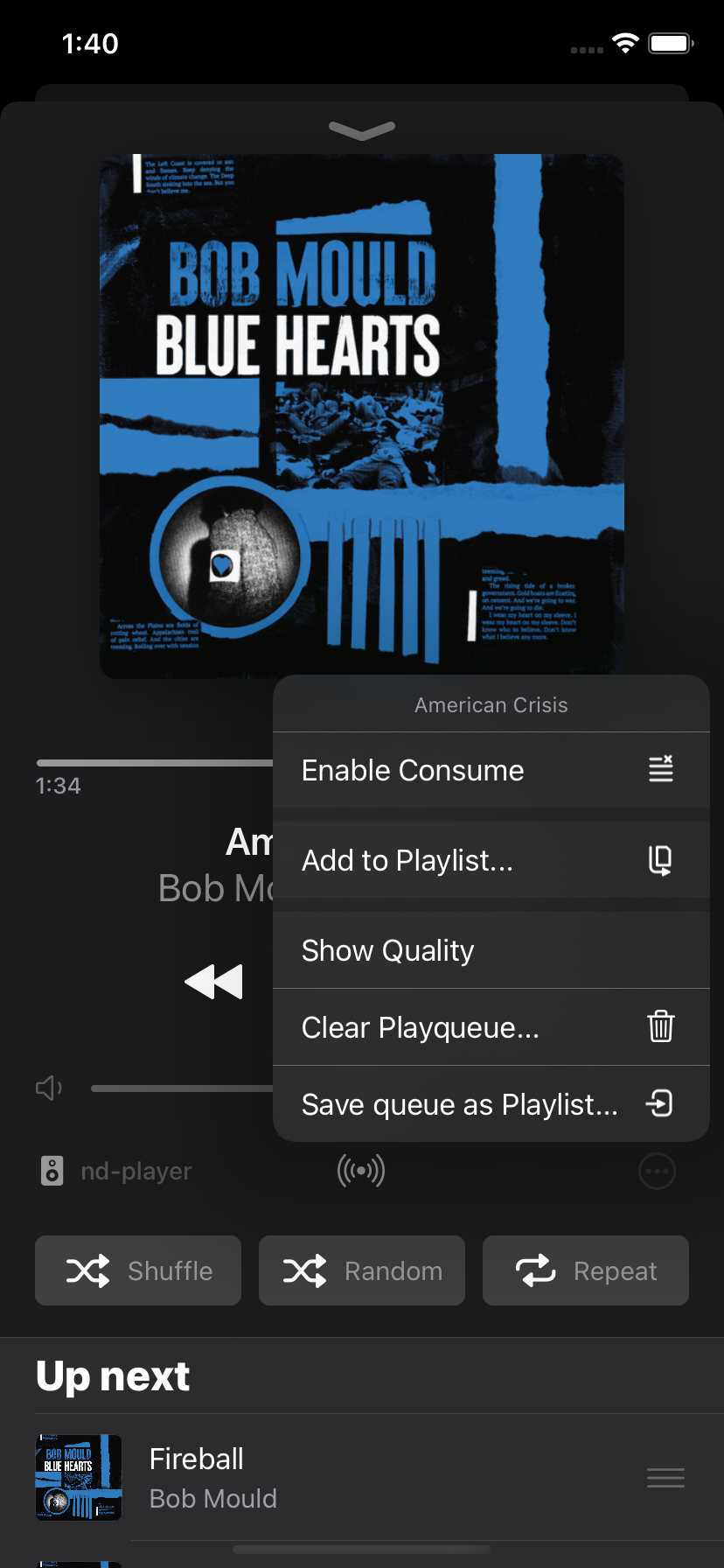
Task: Toggle Shuffle playback mode
Action: point(137,1270)
